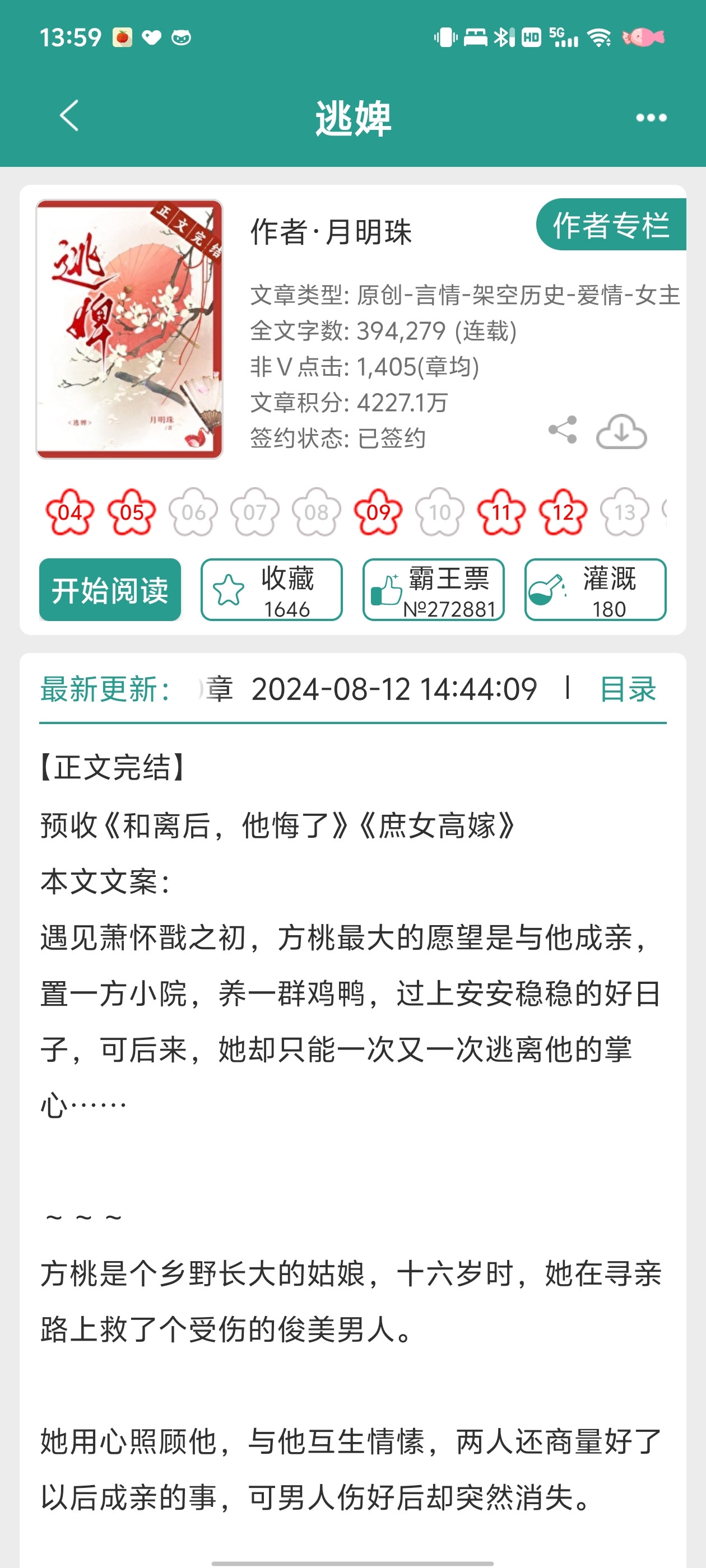Toggle the flower milestone badge 04
Viewport: 706px width, 1568px height.
70,513
